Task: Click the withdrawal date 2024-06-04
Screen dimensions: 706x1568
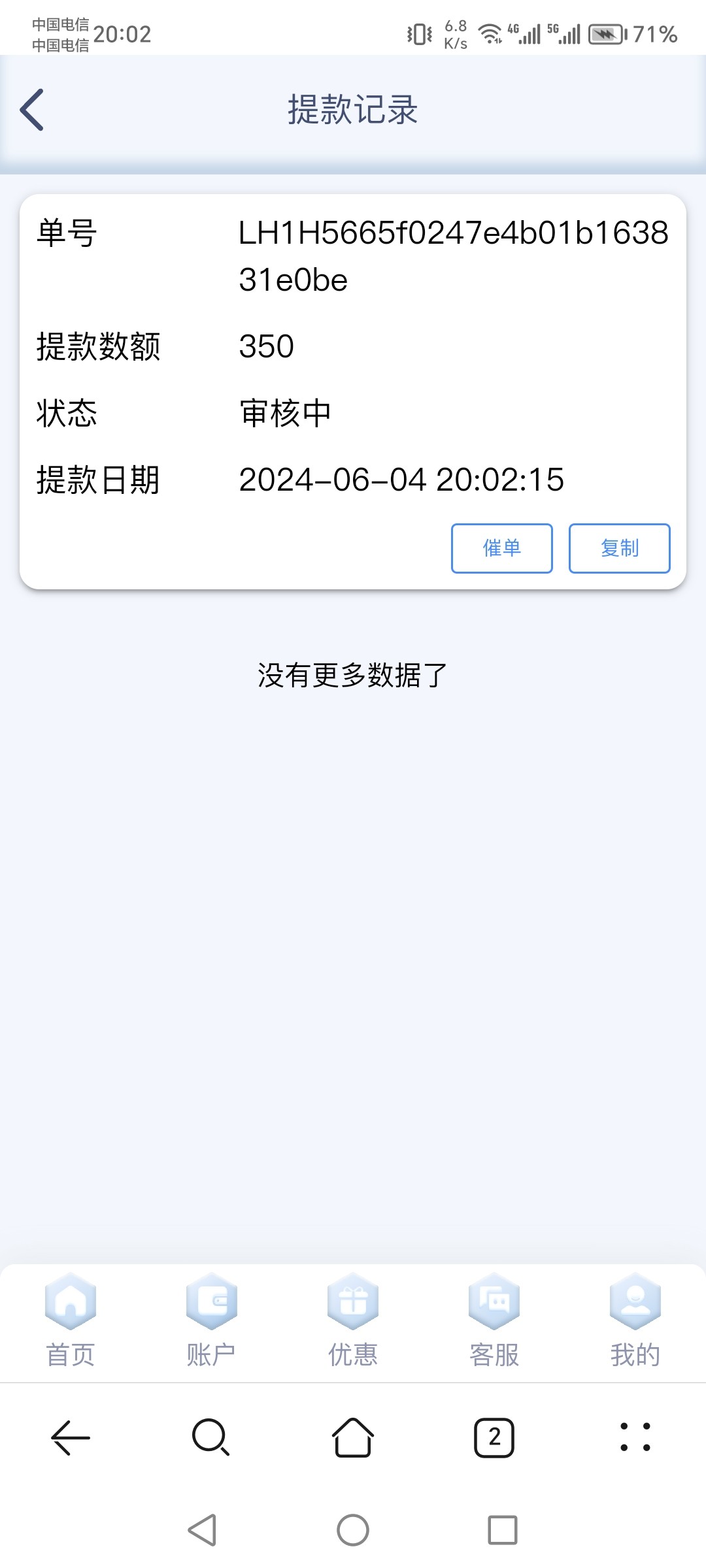Action: click(x=401, y=480)
